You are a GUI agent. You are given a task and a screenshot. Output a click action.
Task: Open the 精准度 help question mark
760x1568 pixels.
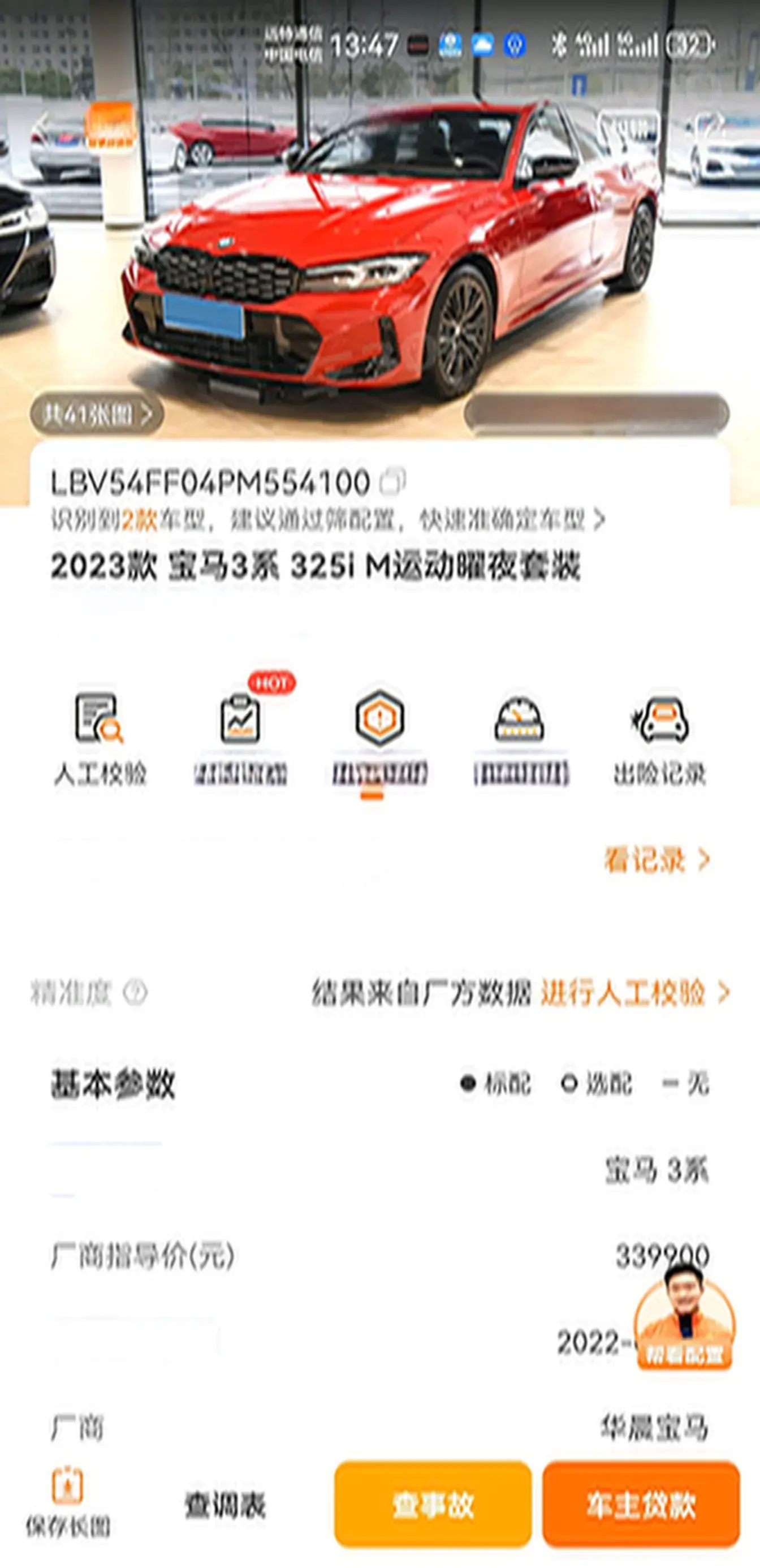click(135, 993)
